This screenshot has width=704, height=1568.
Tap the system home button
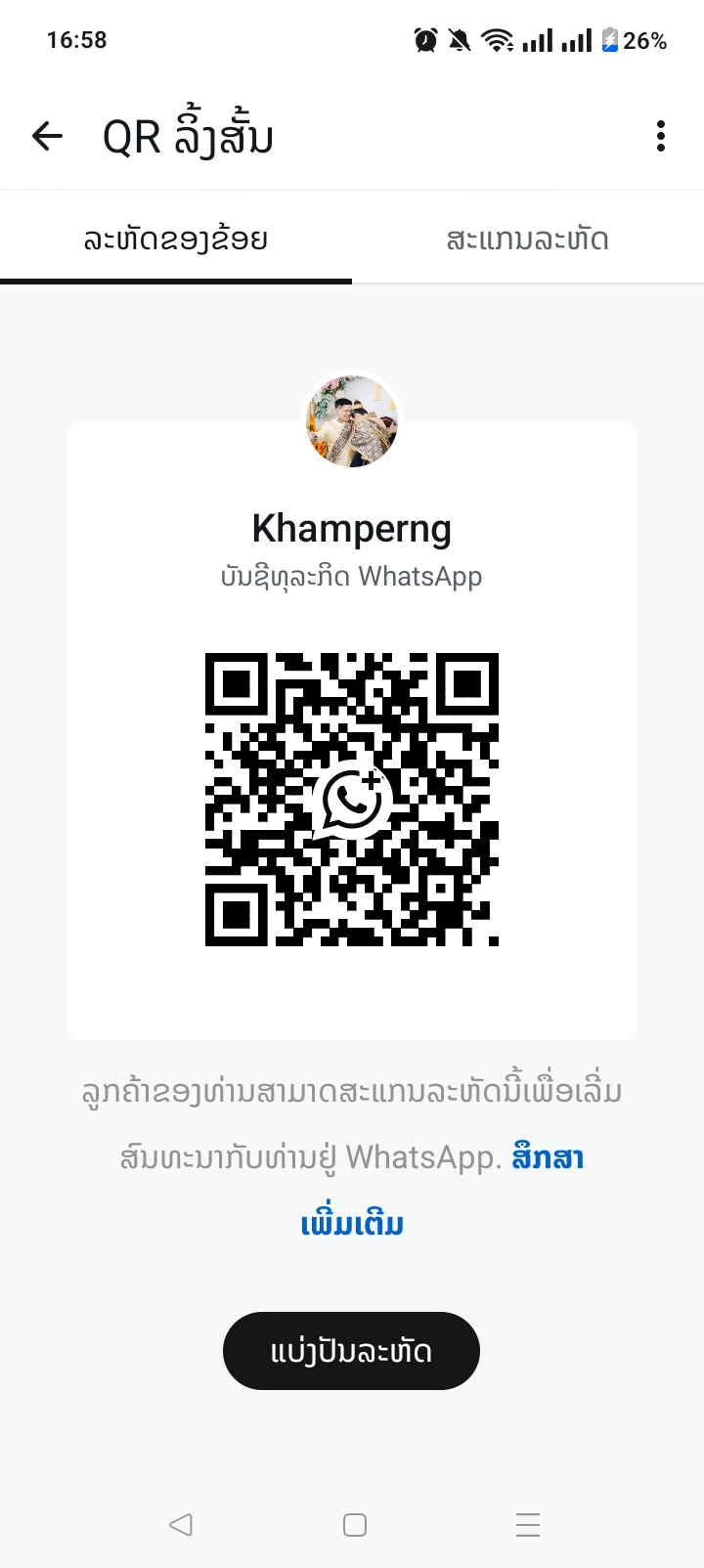point(355,1525)
